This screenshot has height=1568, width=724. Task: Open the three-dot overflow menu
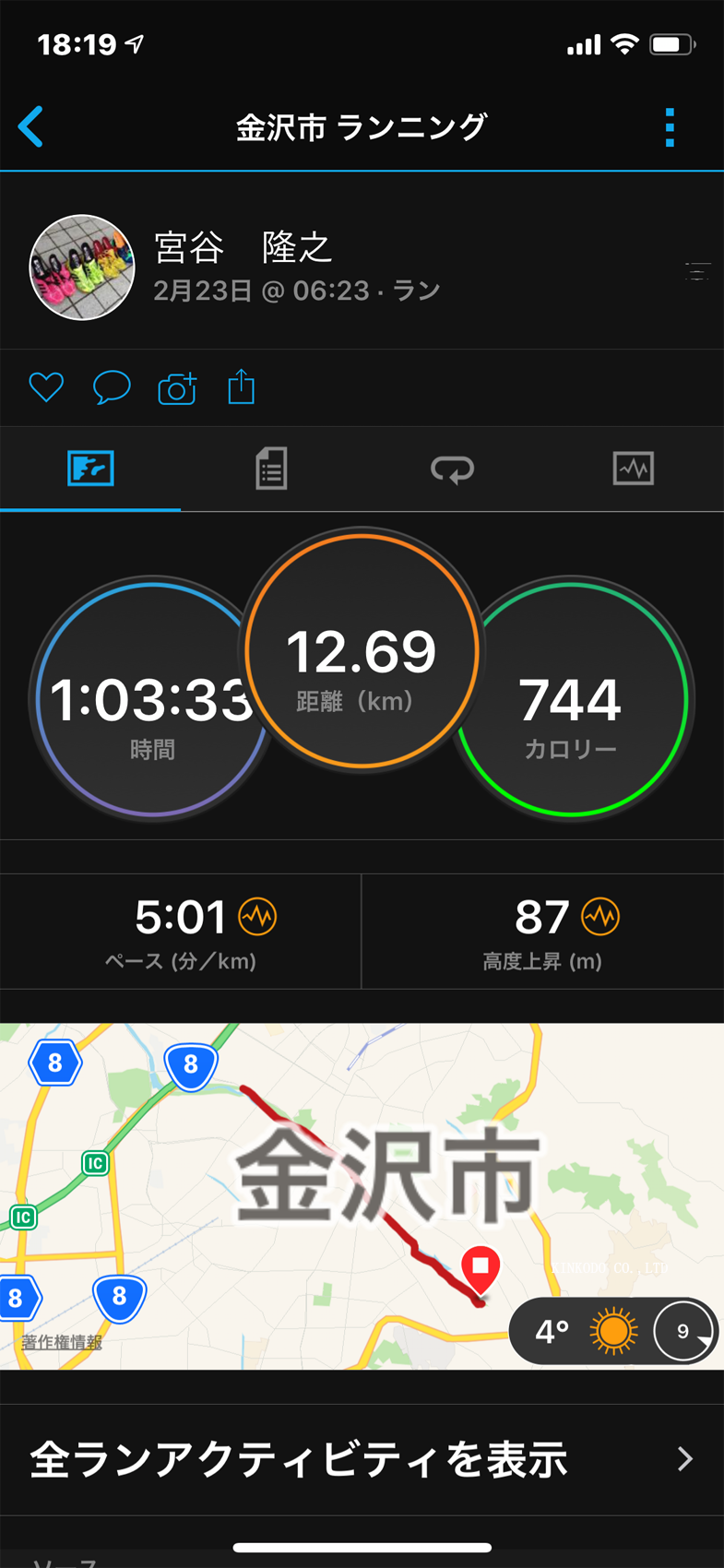click(x=670, y=127)
